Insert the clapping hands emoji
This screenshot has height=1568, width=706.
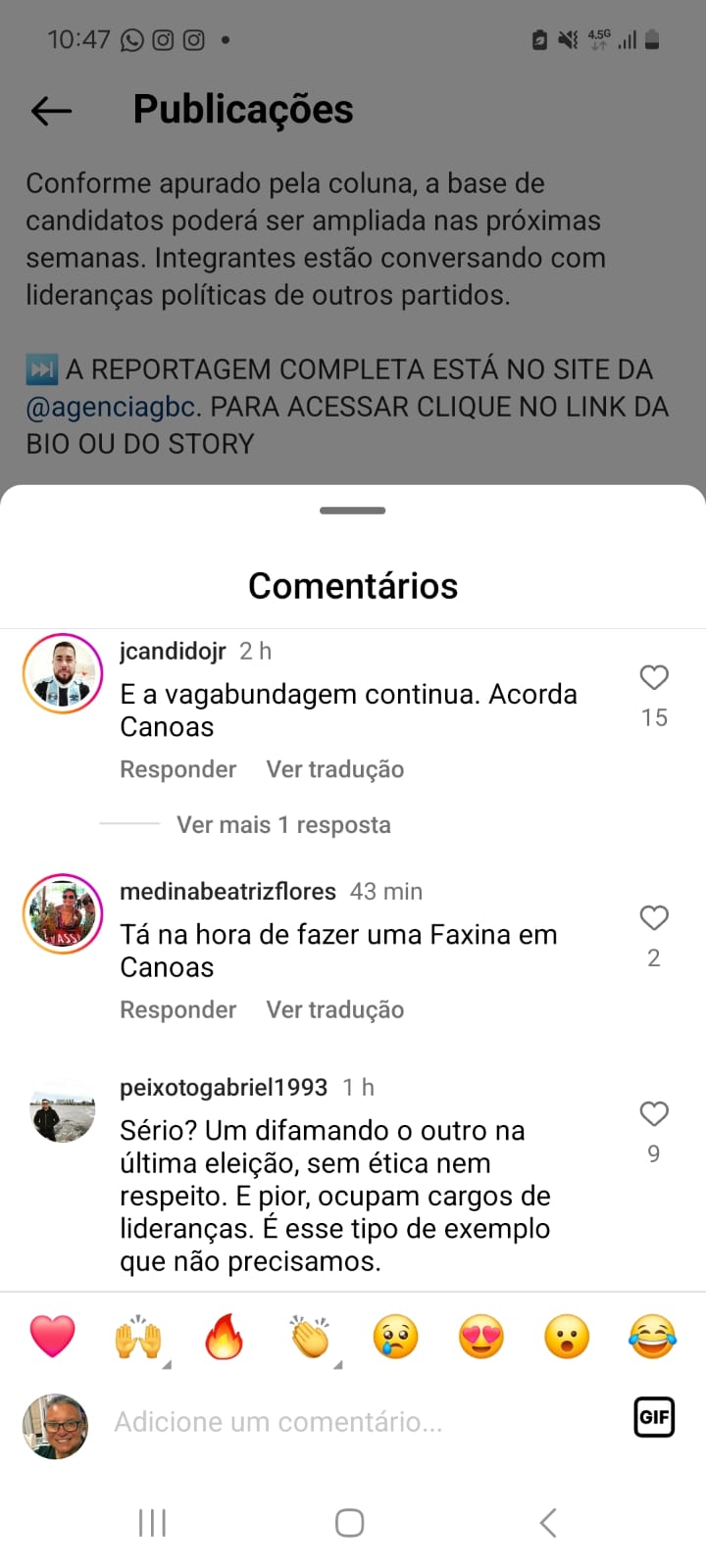pos(310,1337)
